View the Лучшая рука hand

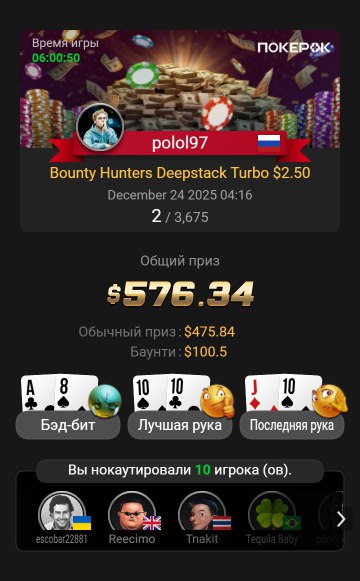[x=180, y=425]
